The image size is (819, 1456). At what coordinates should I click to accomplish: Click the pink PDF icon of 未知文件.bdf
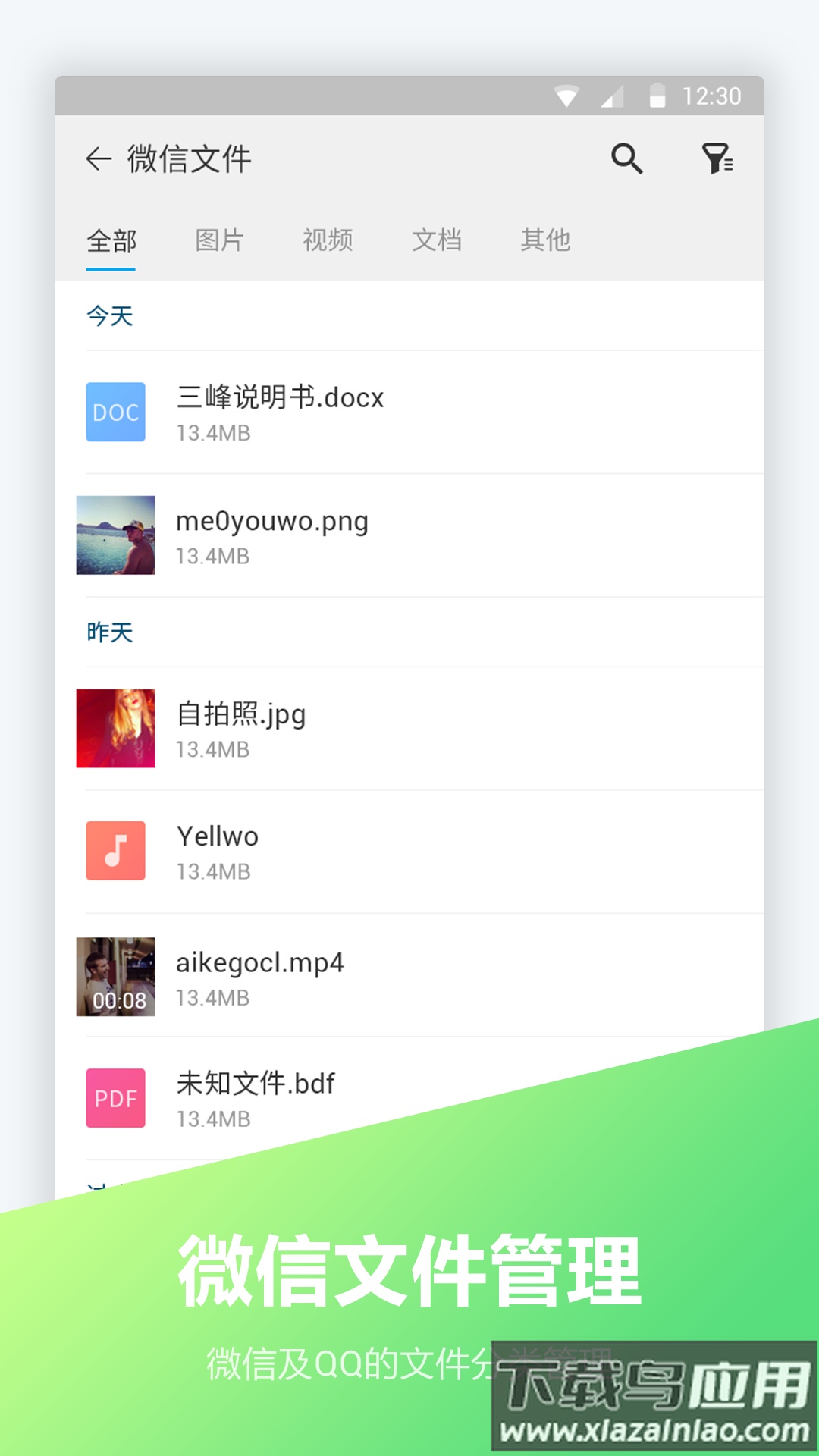pos(115,1098)
